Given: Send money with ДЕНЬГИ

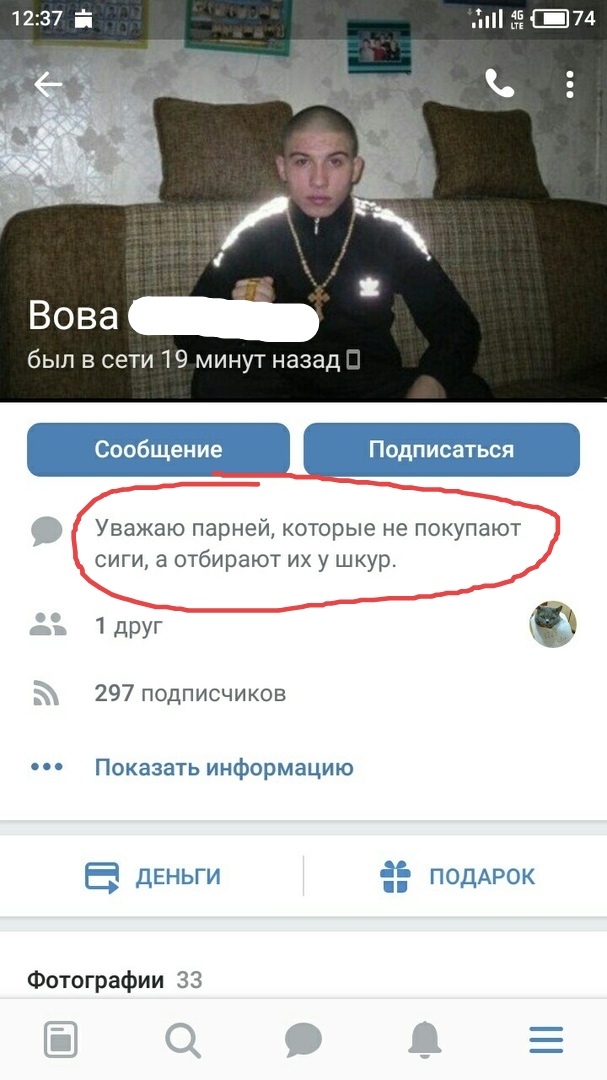Looking at the screenshot, I should point(153,877).
